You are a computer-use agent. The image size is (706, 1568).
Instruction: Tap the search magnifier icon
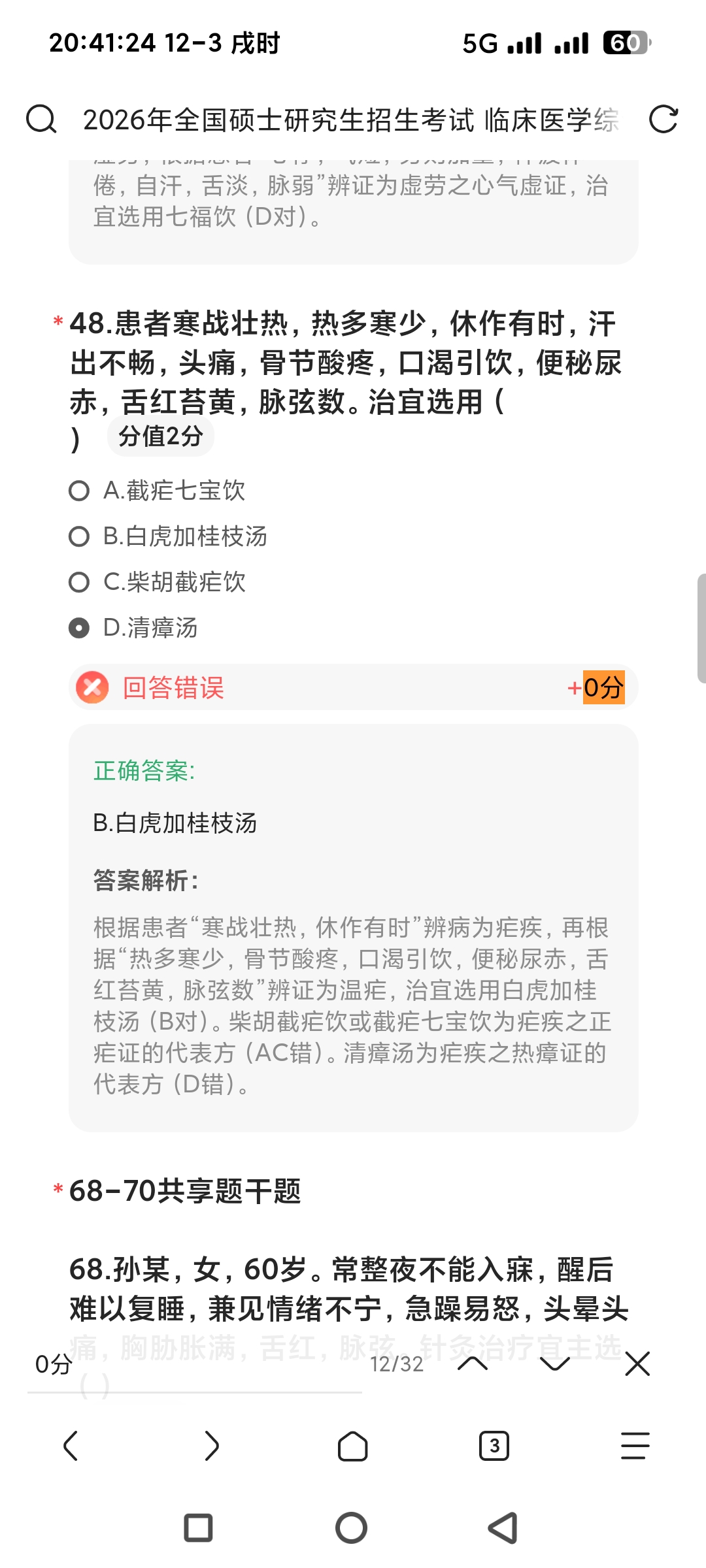[41, 120]
